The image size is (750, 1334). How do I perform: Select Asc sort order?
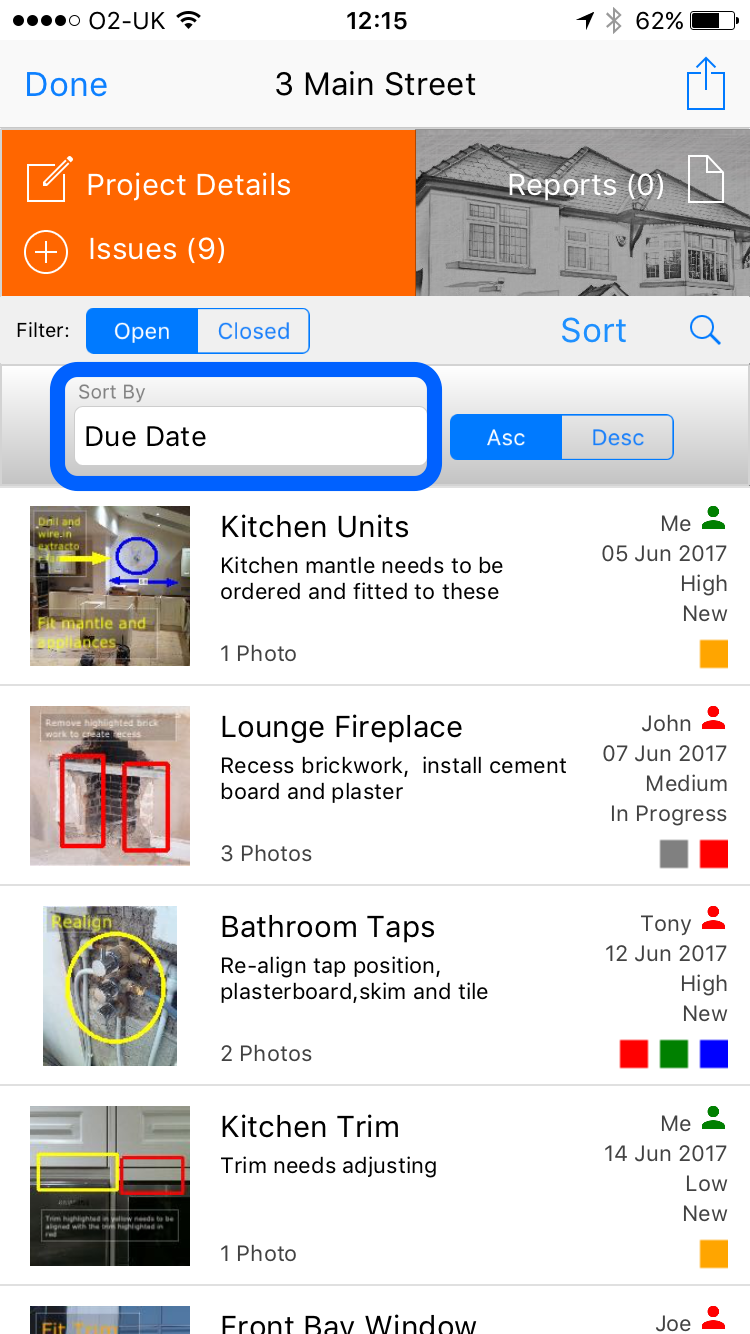pyautogui.click(x=506, y=437)
